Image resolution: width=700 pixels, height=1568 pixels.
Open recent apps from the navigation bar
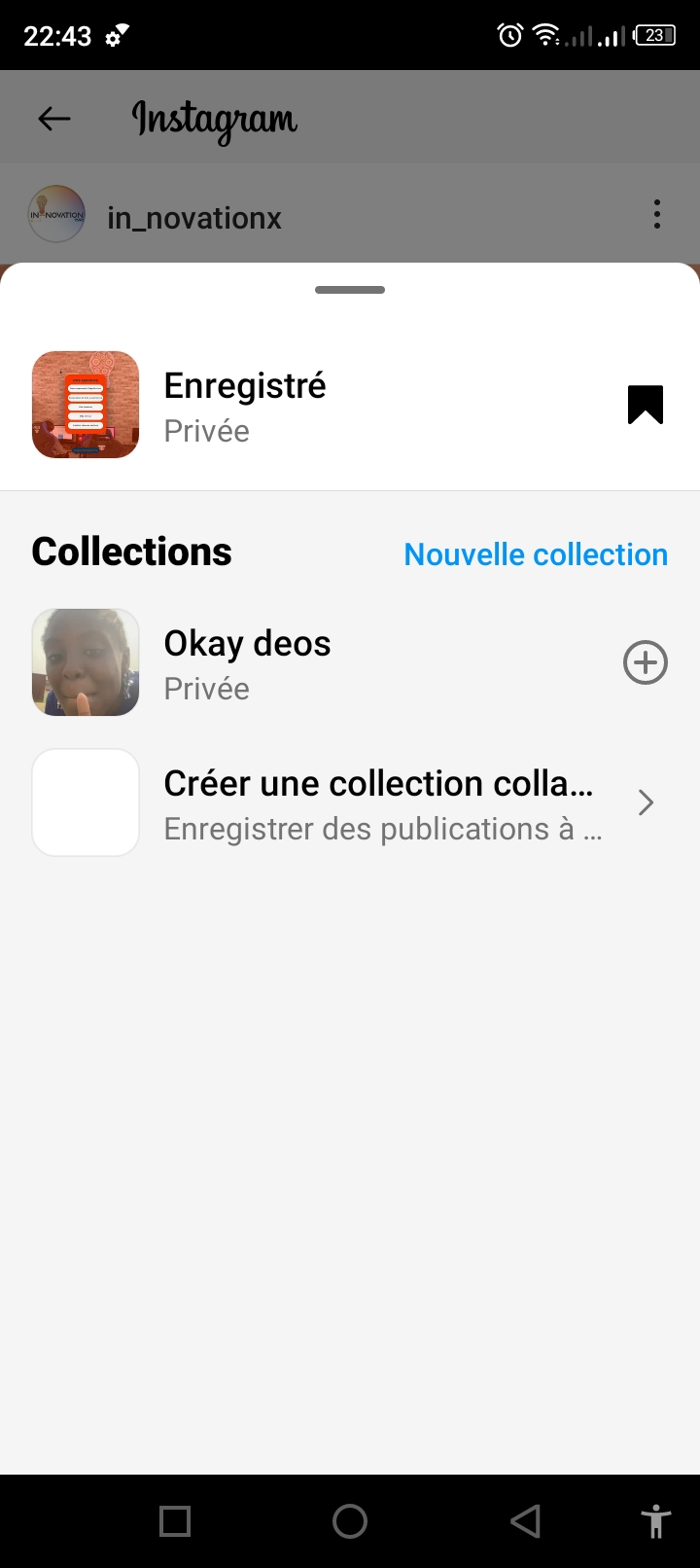point(175,1521)
